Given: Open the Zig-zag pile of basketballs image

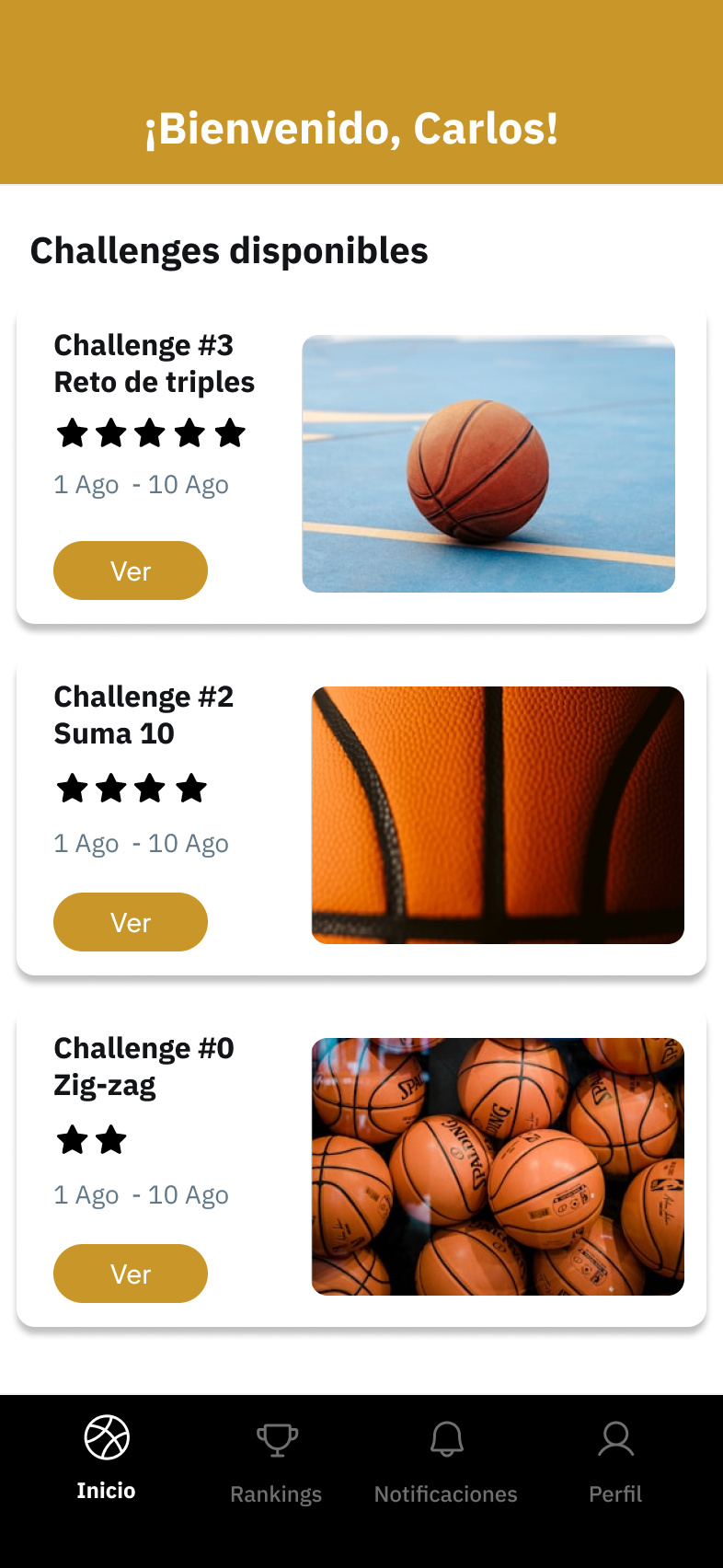Looking at the screenshot, I should 498,1167.
